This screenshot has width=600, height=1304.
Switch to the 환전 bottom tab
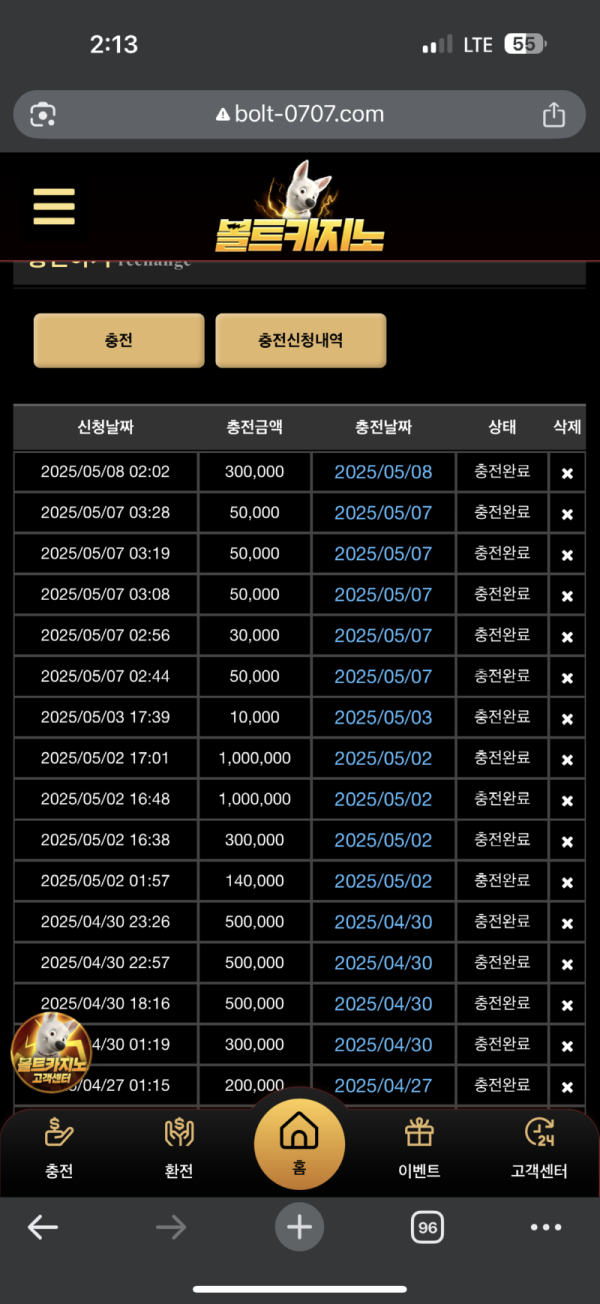tap(179, 1148)
